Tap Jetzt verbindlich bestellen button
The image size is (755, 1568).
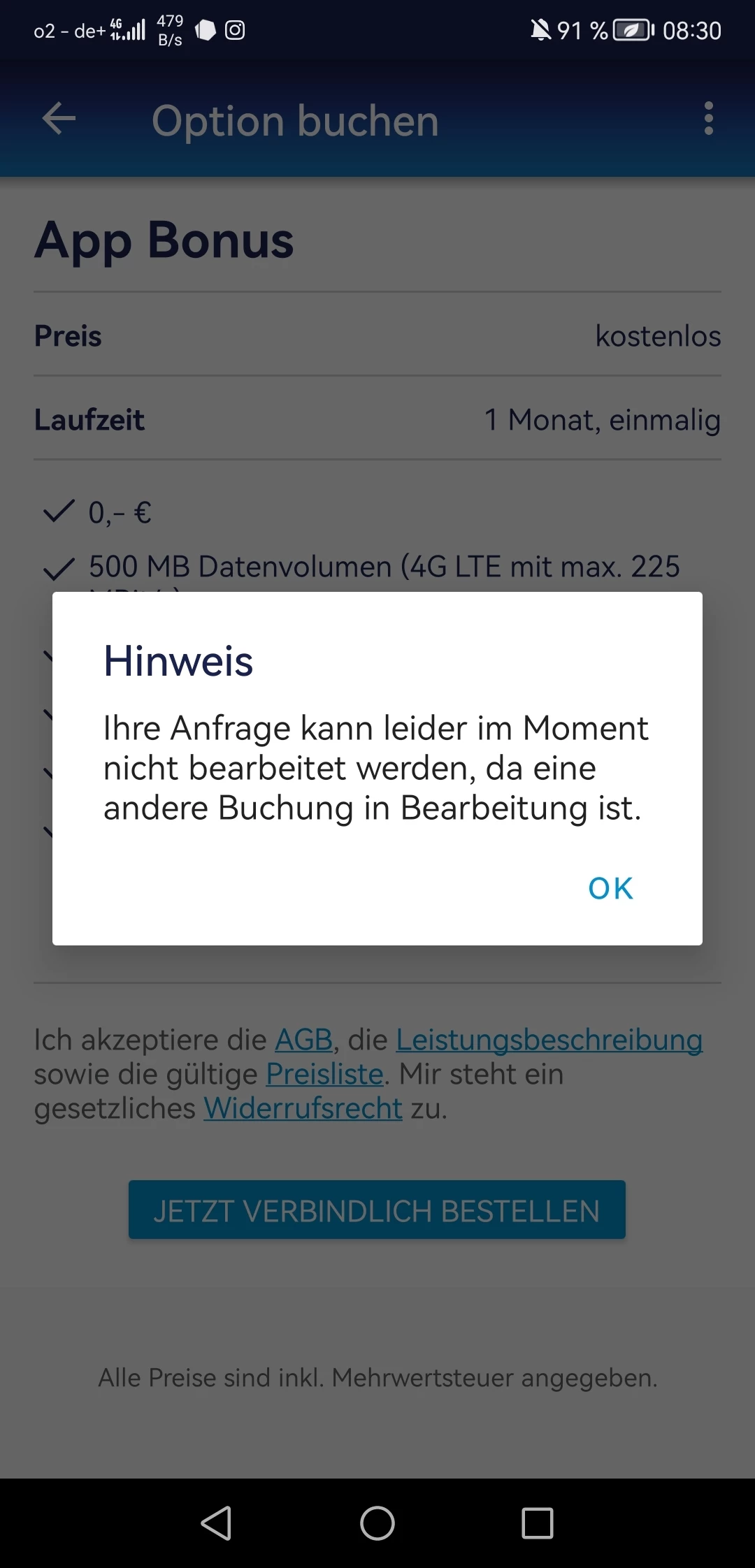pyautogui.click(x=377, y=1210)
